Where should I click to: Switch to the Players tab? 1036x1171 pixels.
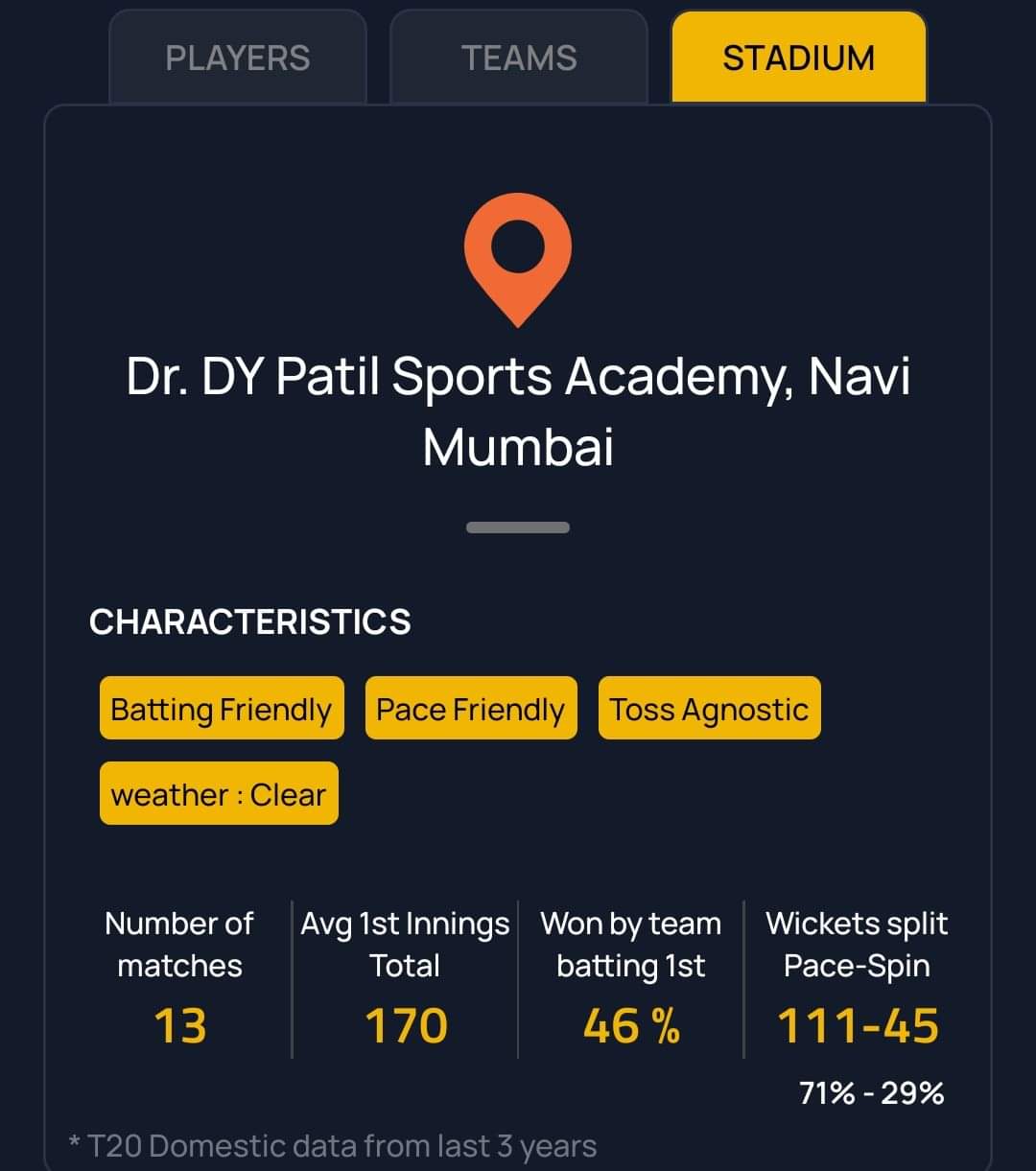pos(238,58)
